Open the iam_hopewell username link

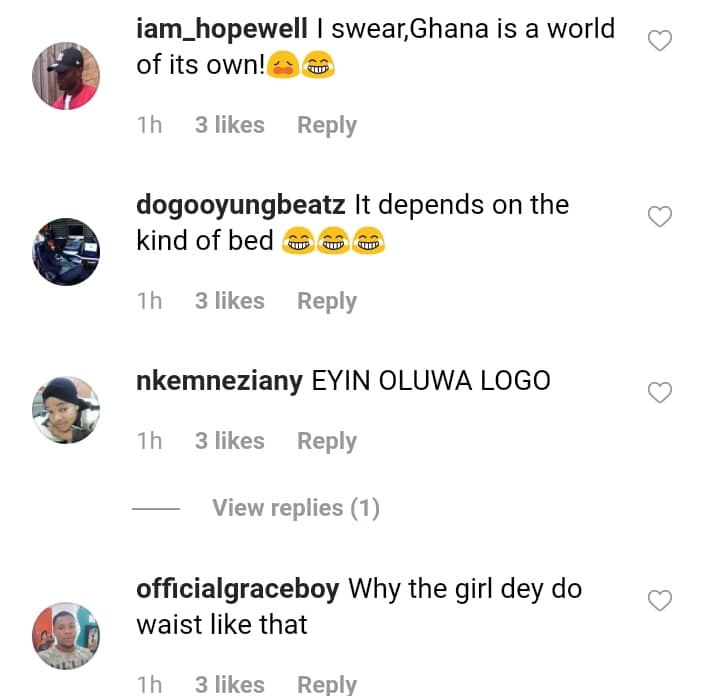coord(221,29)
